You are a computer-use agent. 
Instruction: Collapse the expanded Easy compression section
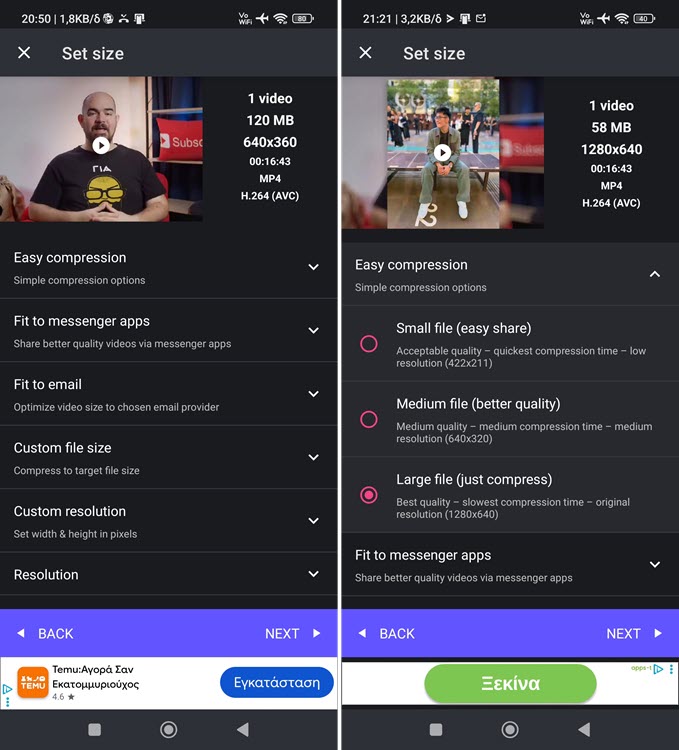[x=655, y=274]
